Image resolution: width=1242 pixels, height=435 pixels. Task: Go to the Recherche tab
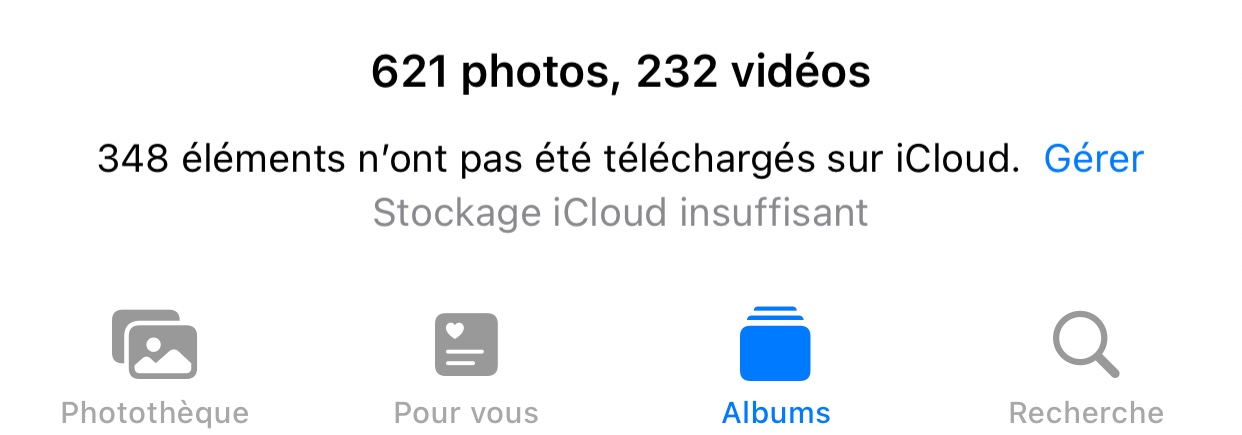1086,367
